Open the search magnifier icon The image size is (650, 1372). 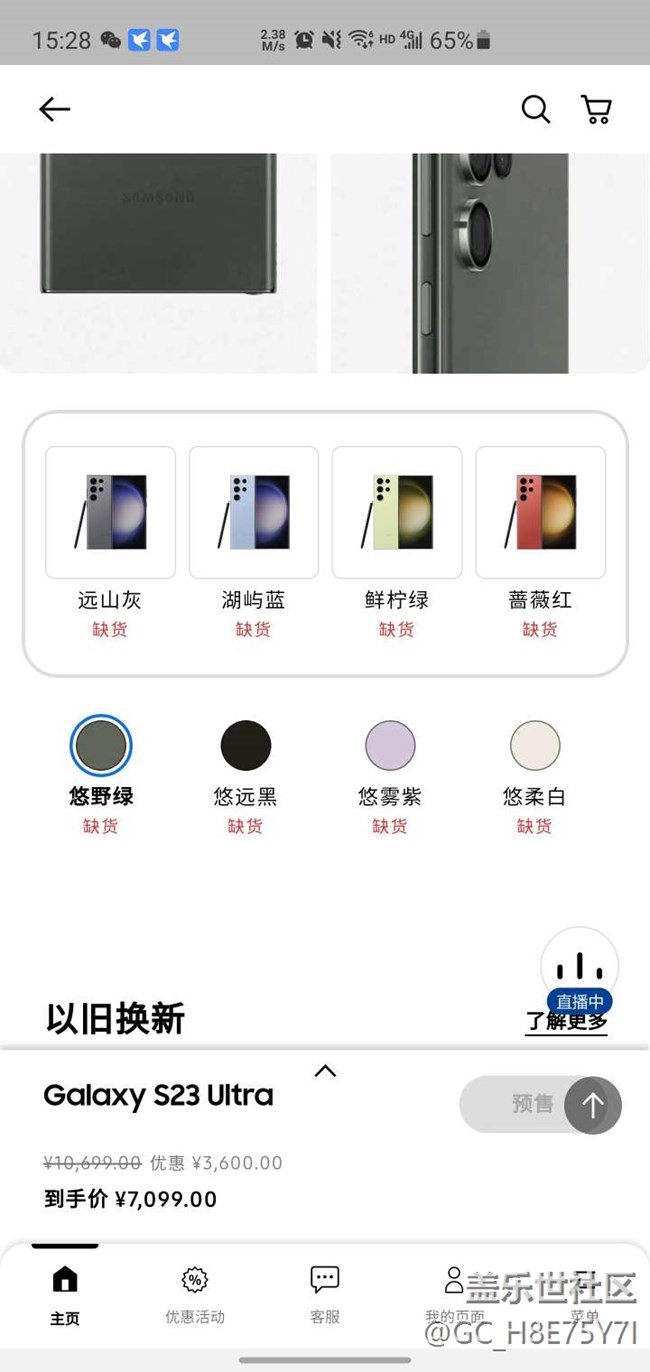click(536, 109)
